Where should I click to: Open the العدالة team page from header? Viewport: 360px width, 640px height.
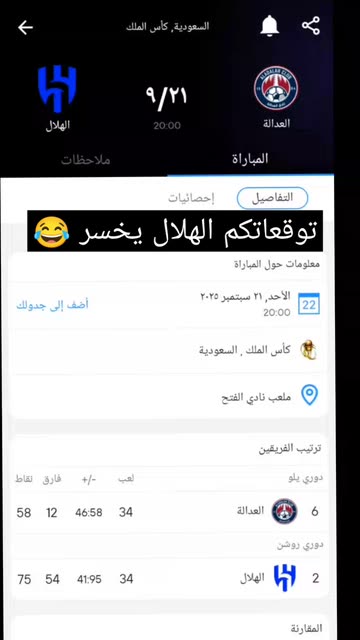276,98
